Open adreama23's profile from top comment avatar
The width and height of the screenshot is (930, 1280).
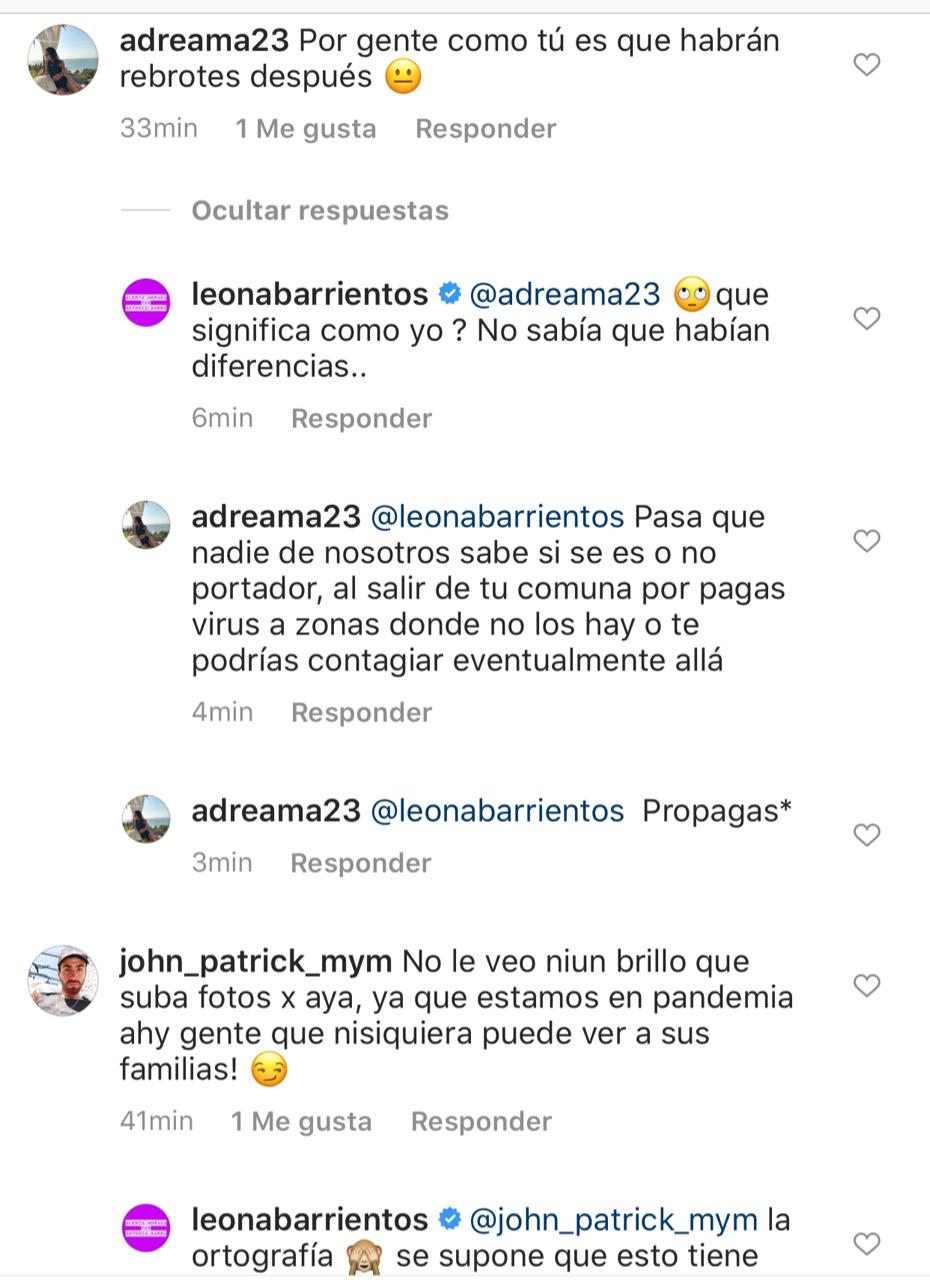tap(62, 60)
